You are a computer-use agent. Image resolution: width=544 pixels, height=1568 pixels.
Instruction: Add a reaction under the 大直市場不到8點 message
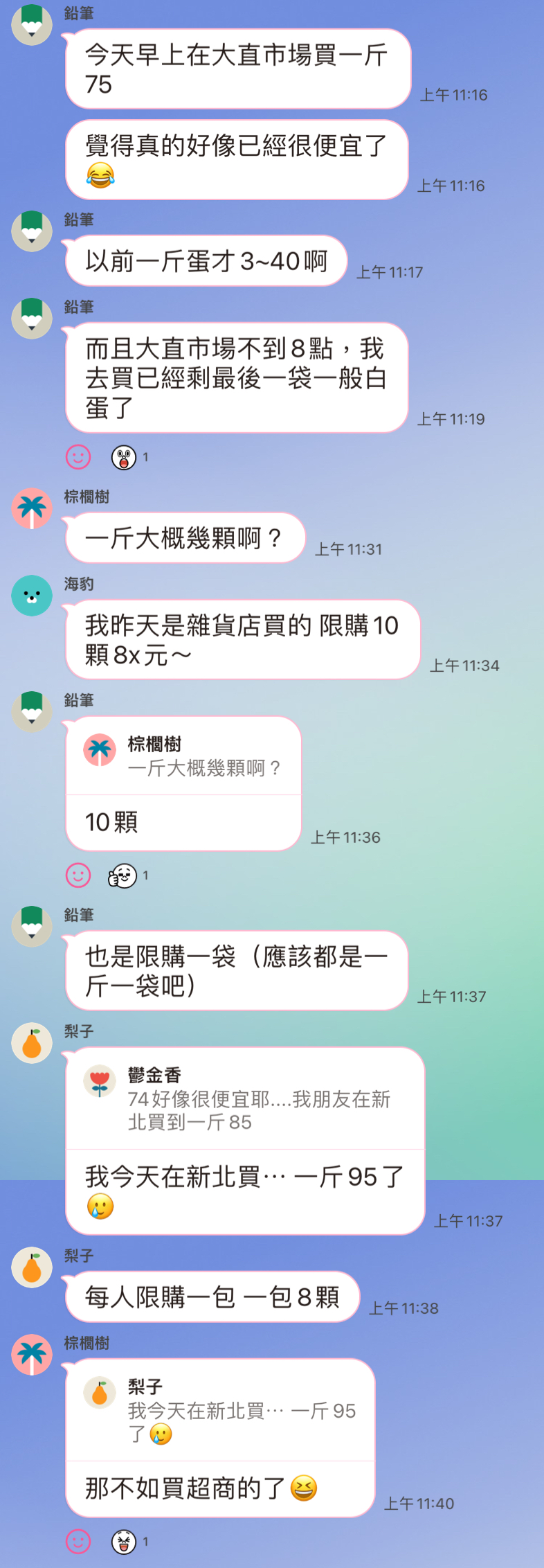point(78,457)
